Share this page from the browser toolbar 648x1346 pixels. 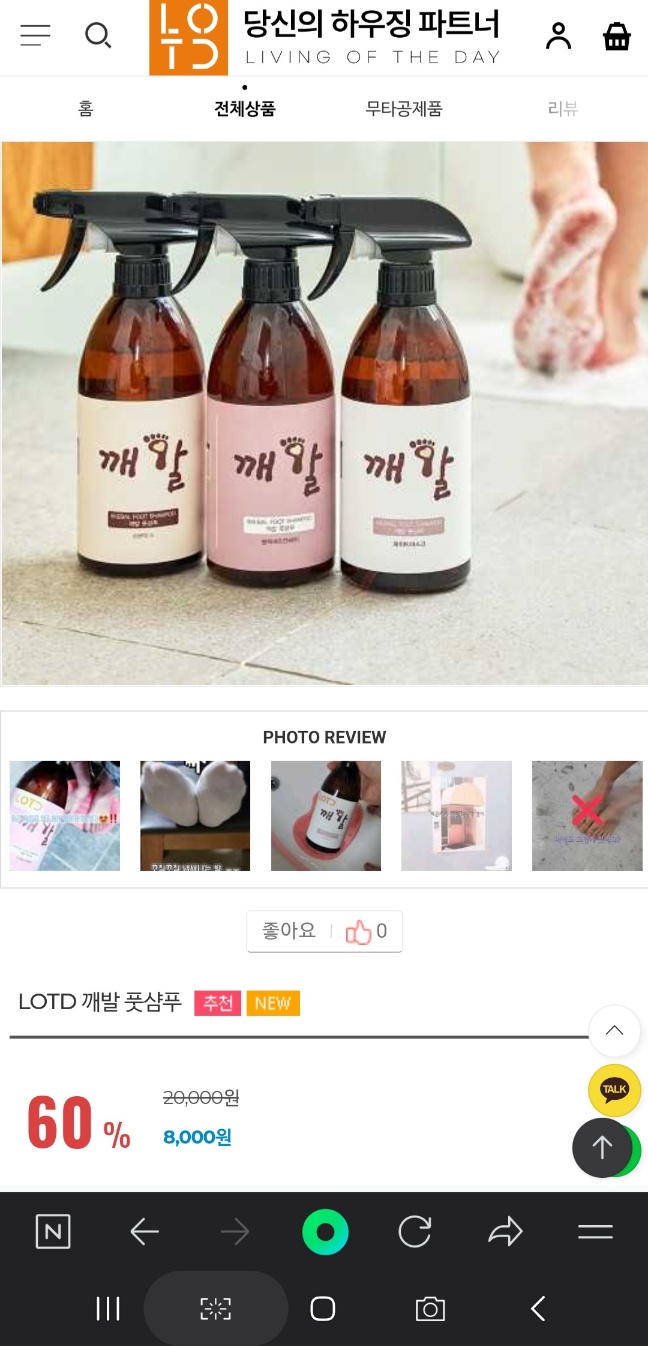[505, 1232]
